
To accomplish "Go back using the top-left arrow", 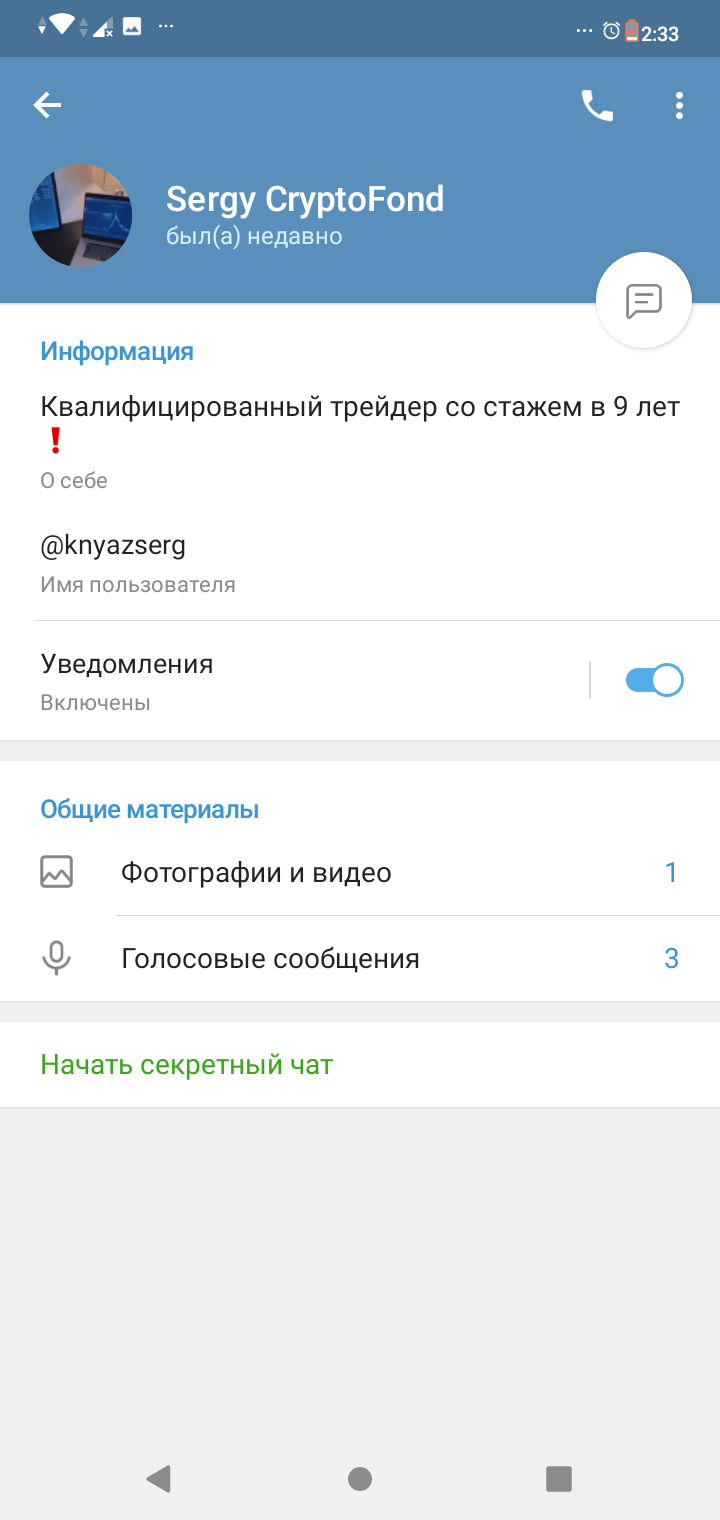I will point(47,105).
